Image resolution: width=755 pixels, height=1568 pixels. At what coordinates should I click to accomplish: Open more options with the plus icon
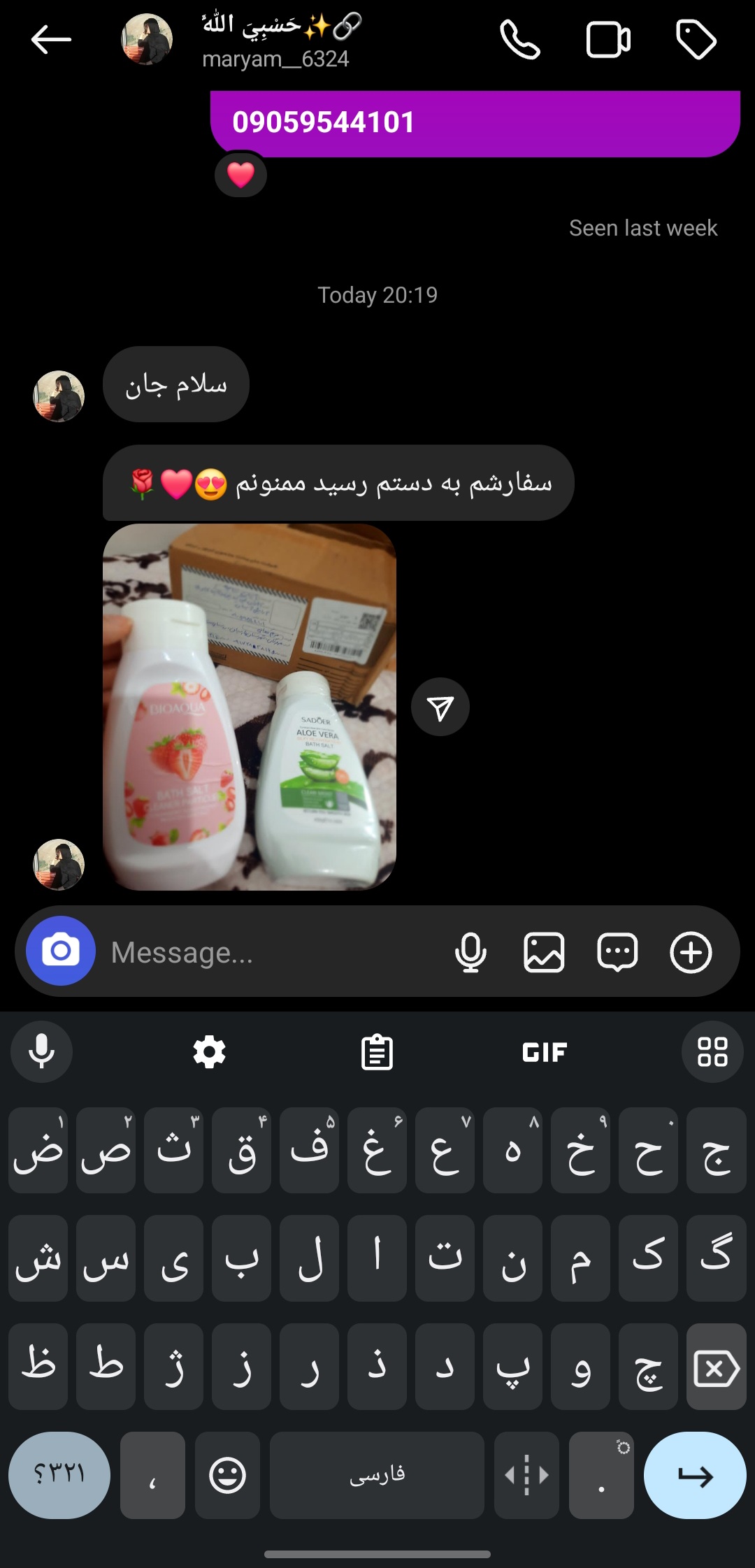pyautogui.click(x=691, y=952)
